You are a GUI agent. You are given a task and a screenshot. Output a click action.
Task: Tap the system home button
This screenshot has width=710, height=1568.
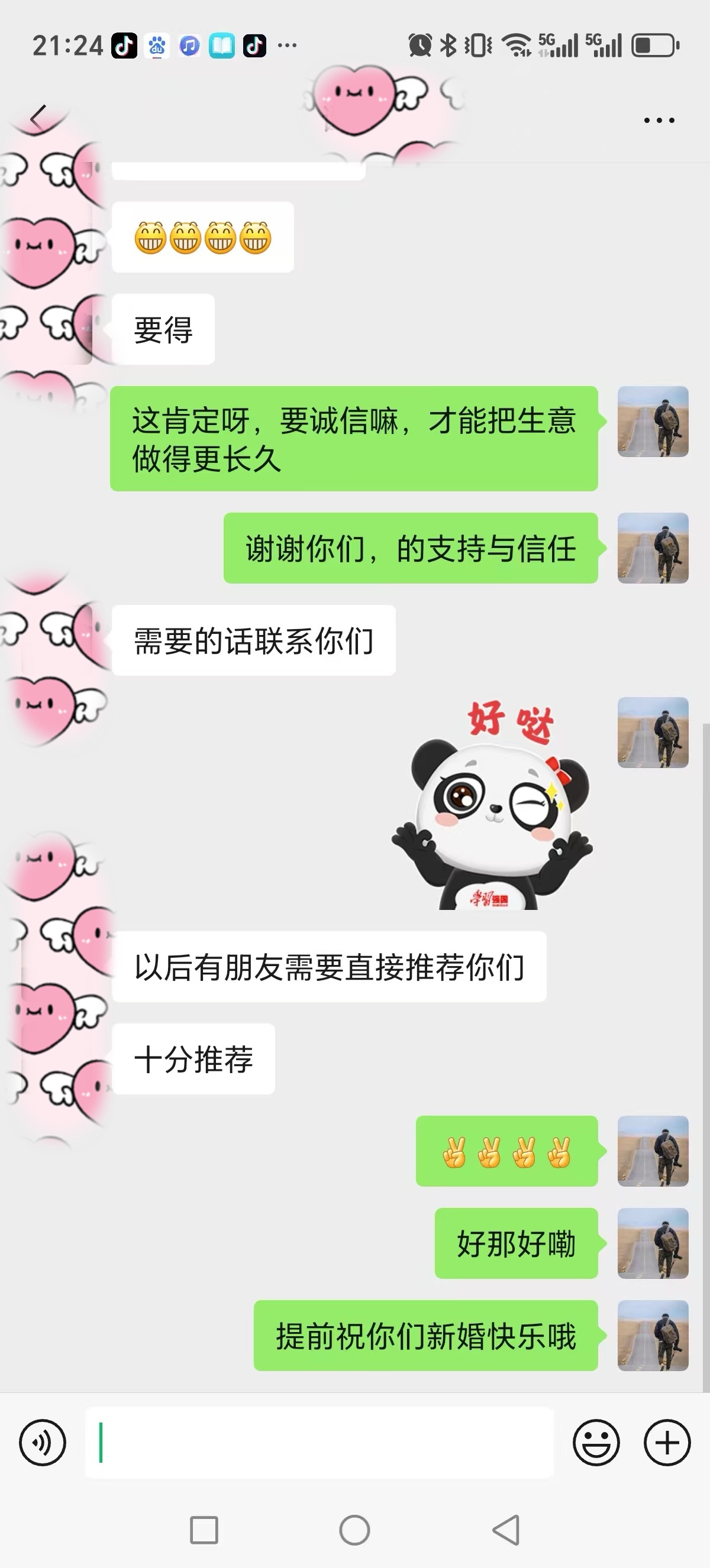354,1530
